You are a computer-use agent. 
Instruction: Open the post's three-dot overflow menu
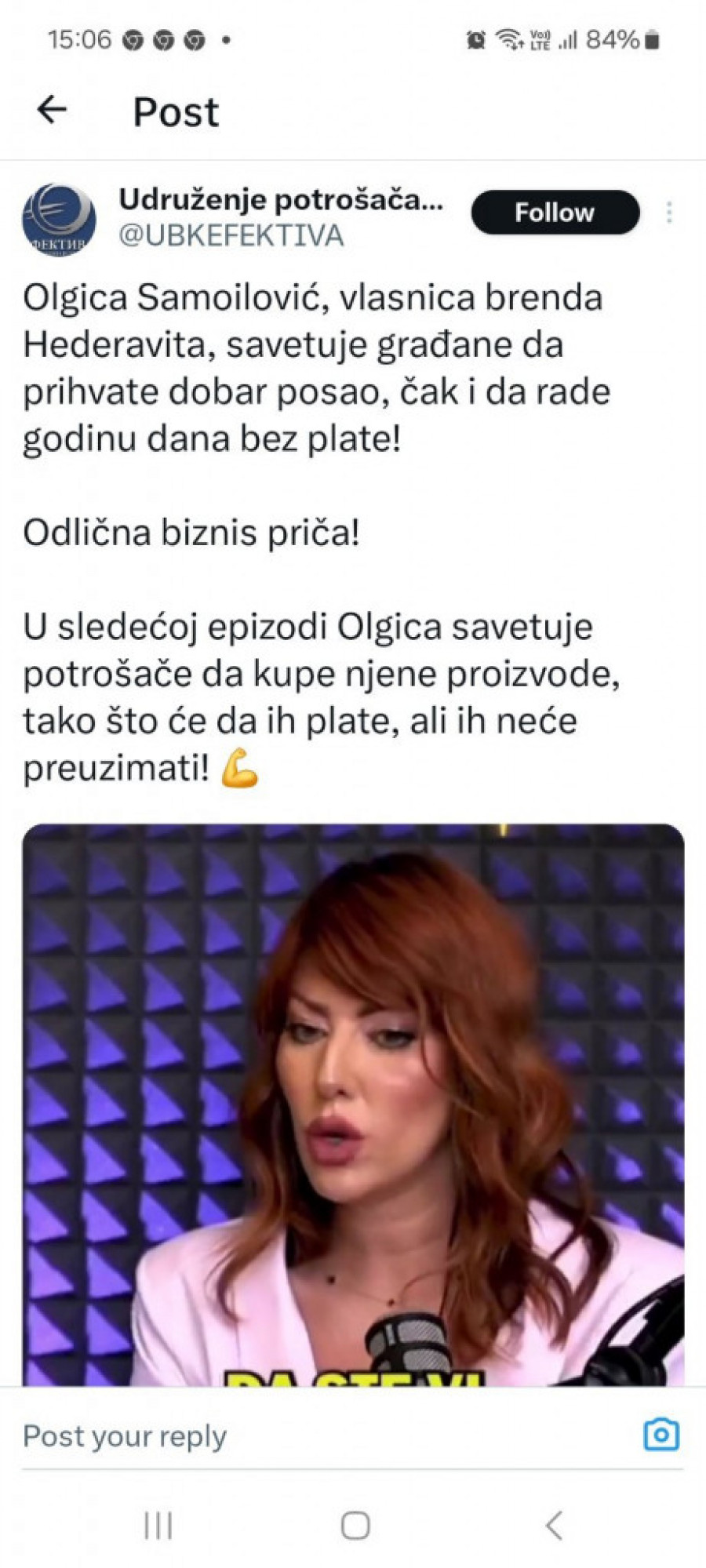click(668, 213)
